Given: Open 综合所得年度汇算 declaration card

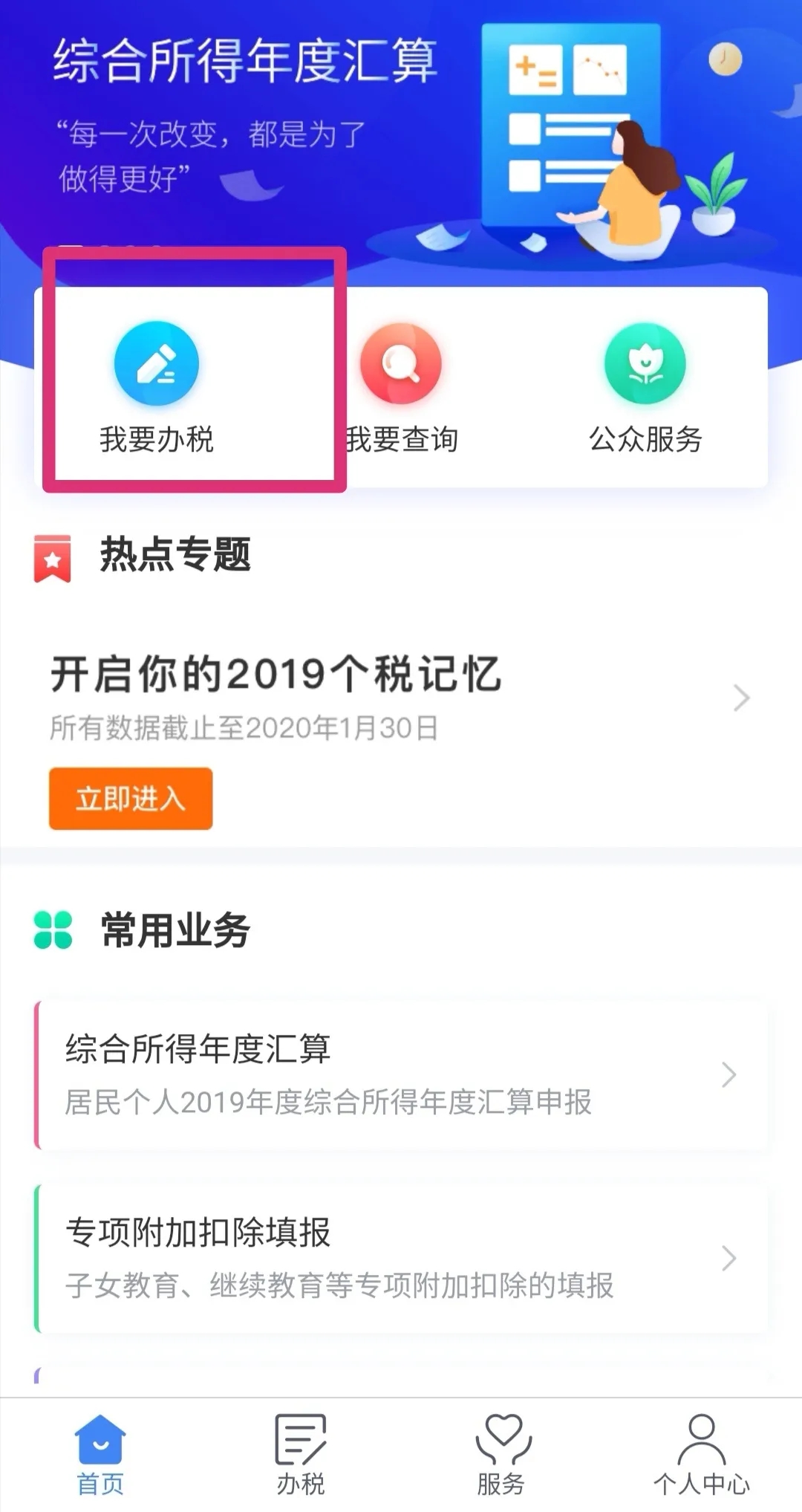Looking at the screenshot, I should point(401,1074).
